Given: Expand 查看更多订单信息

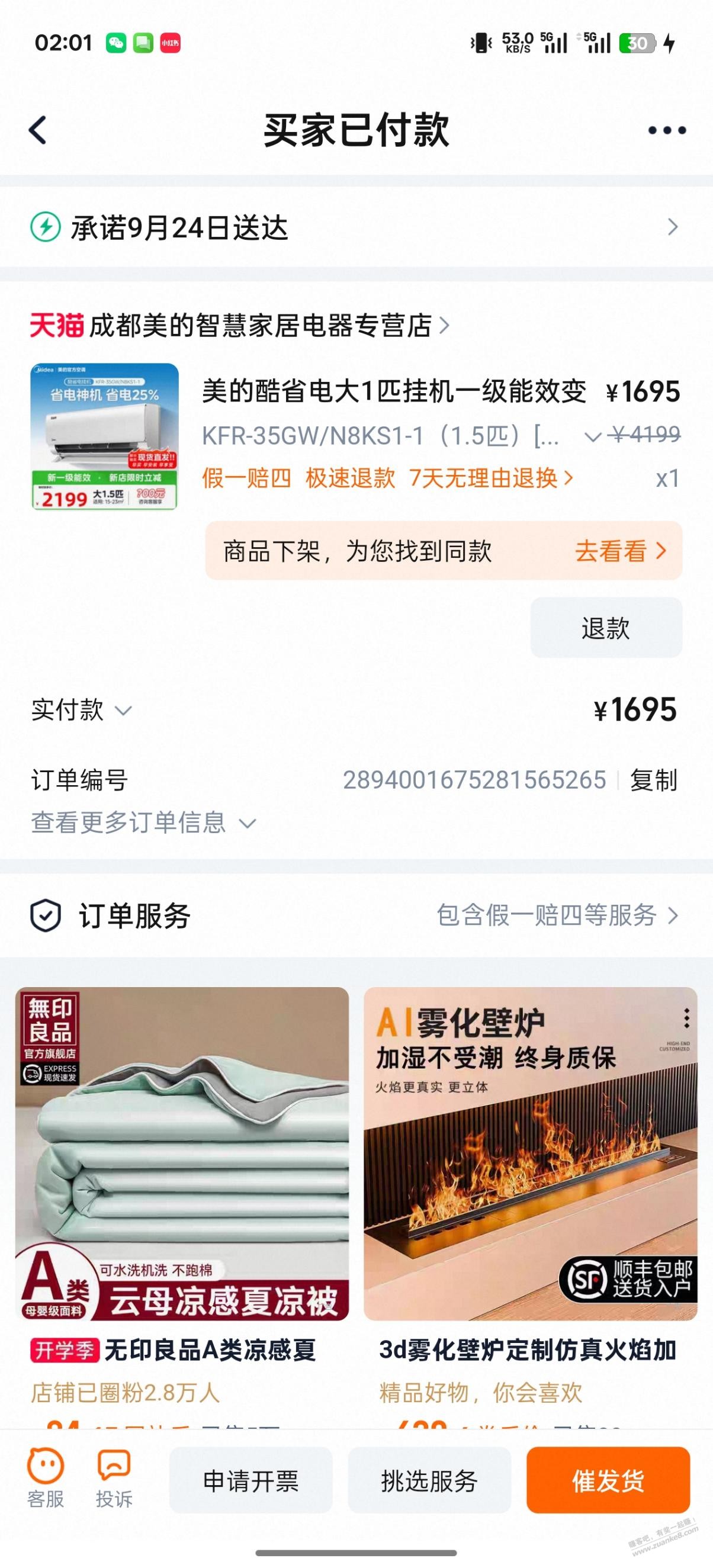Looking at the screenshot, I should (143, 823).
